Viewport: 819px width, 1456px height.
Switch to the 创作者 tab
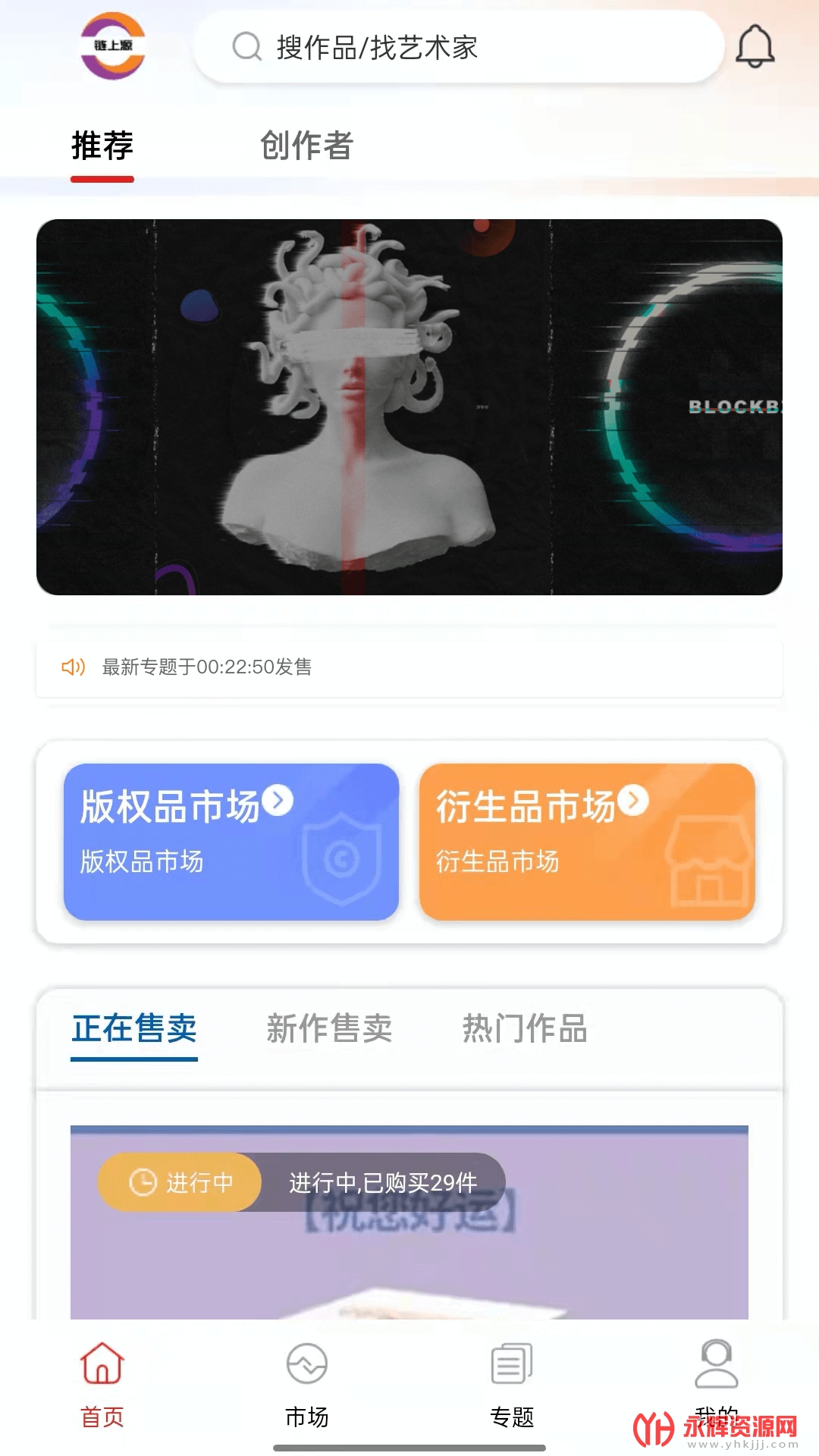[306, 146]
